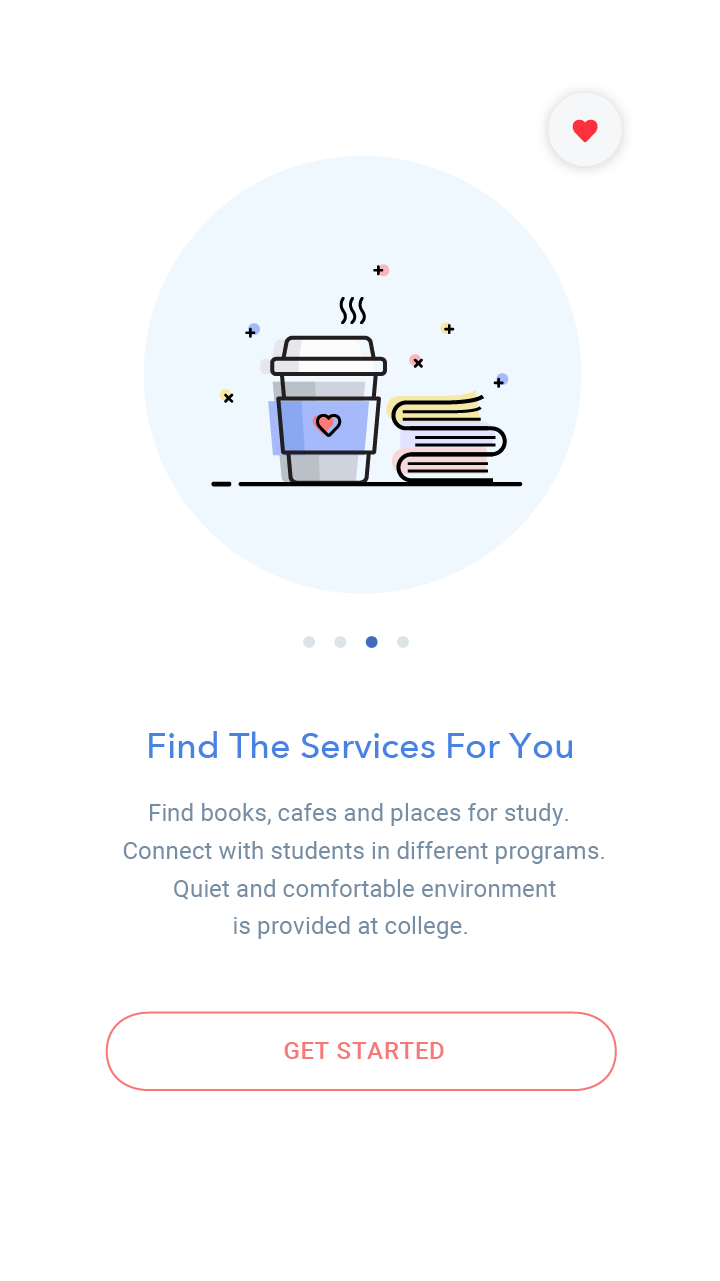Select the coffee cup illustration
Viewport: 720px width, 1281px height.
(330, 410)
